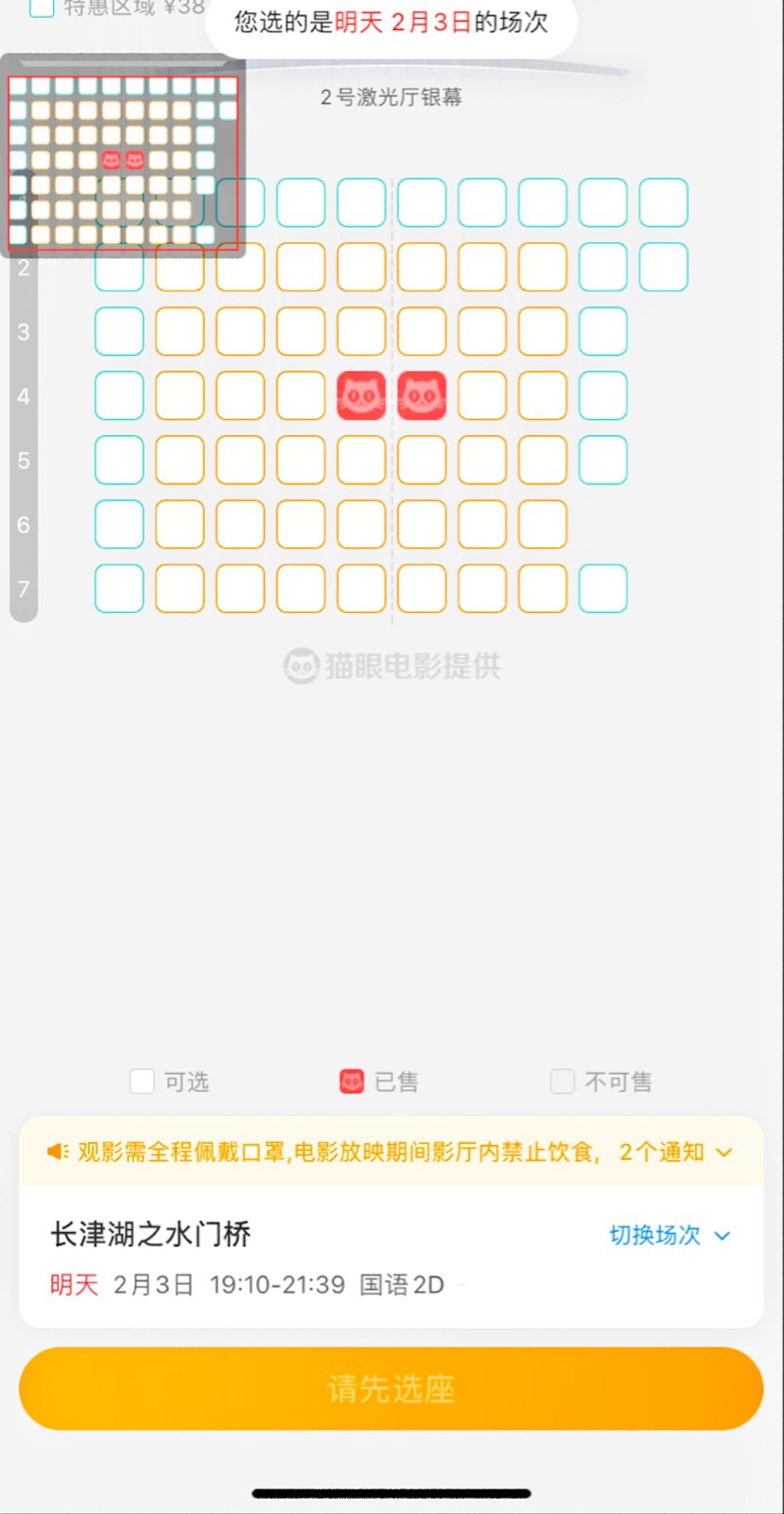Select seat just left of sold seats in row 4
784x1514 pixels.
(301, 396)
